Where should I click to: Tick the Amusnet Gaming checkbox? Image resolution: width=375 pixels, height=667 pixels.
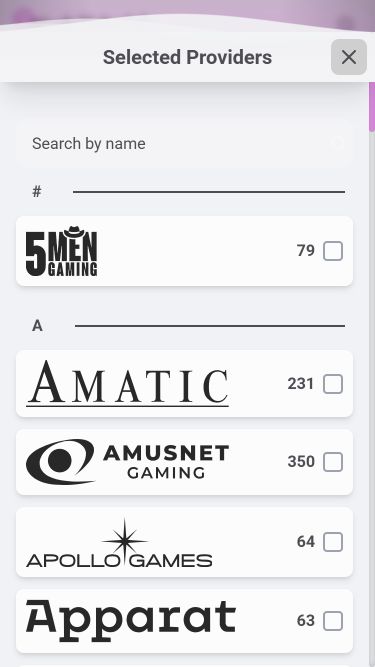[x=333, y=462]
